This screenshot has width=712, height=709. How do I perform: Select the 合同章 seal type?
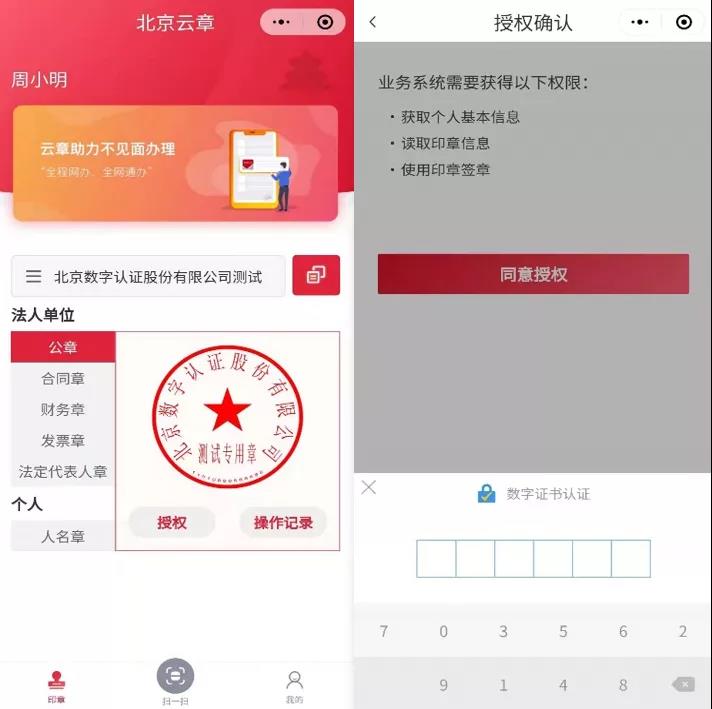point(63,379)
